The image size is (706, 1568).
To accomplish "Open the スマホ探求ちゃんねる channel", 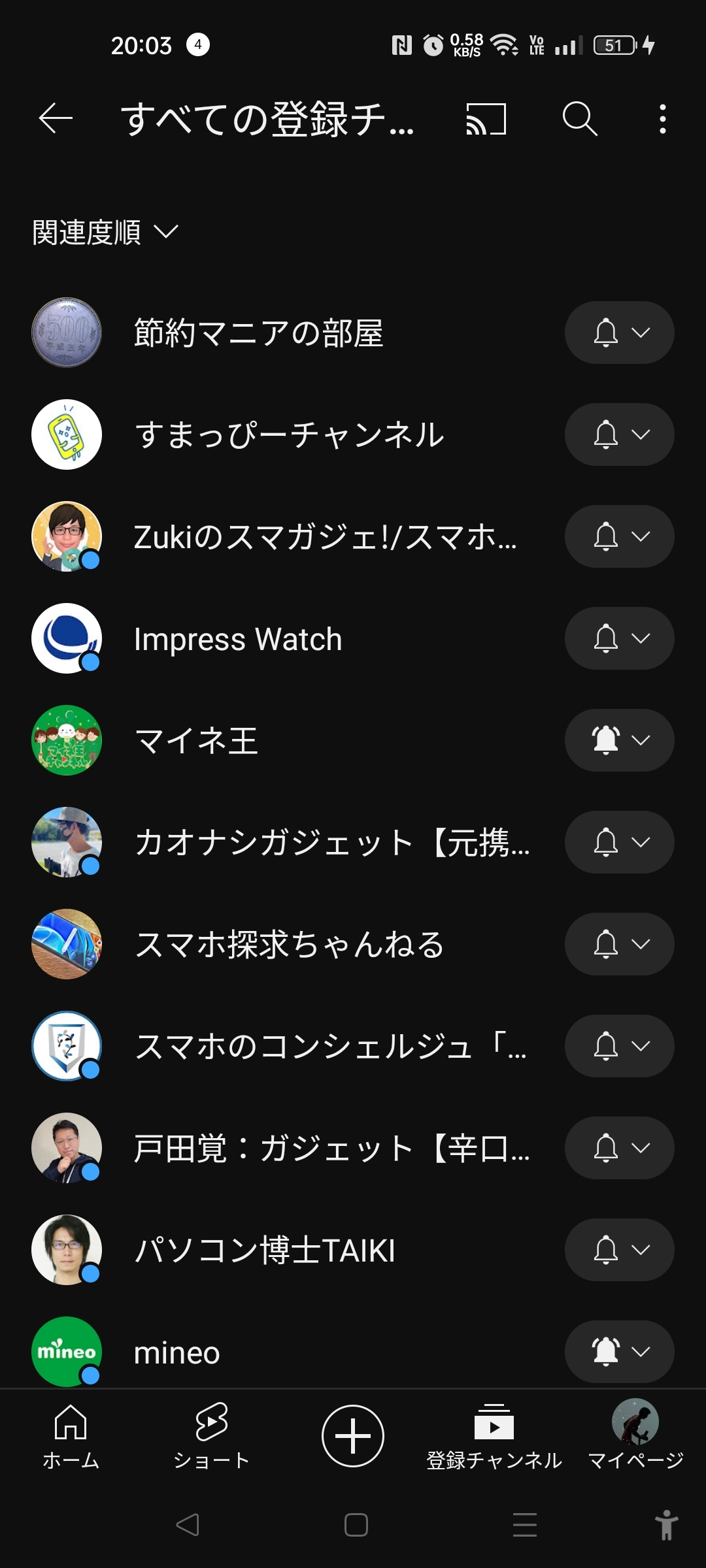I will (289, 944).
